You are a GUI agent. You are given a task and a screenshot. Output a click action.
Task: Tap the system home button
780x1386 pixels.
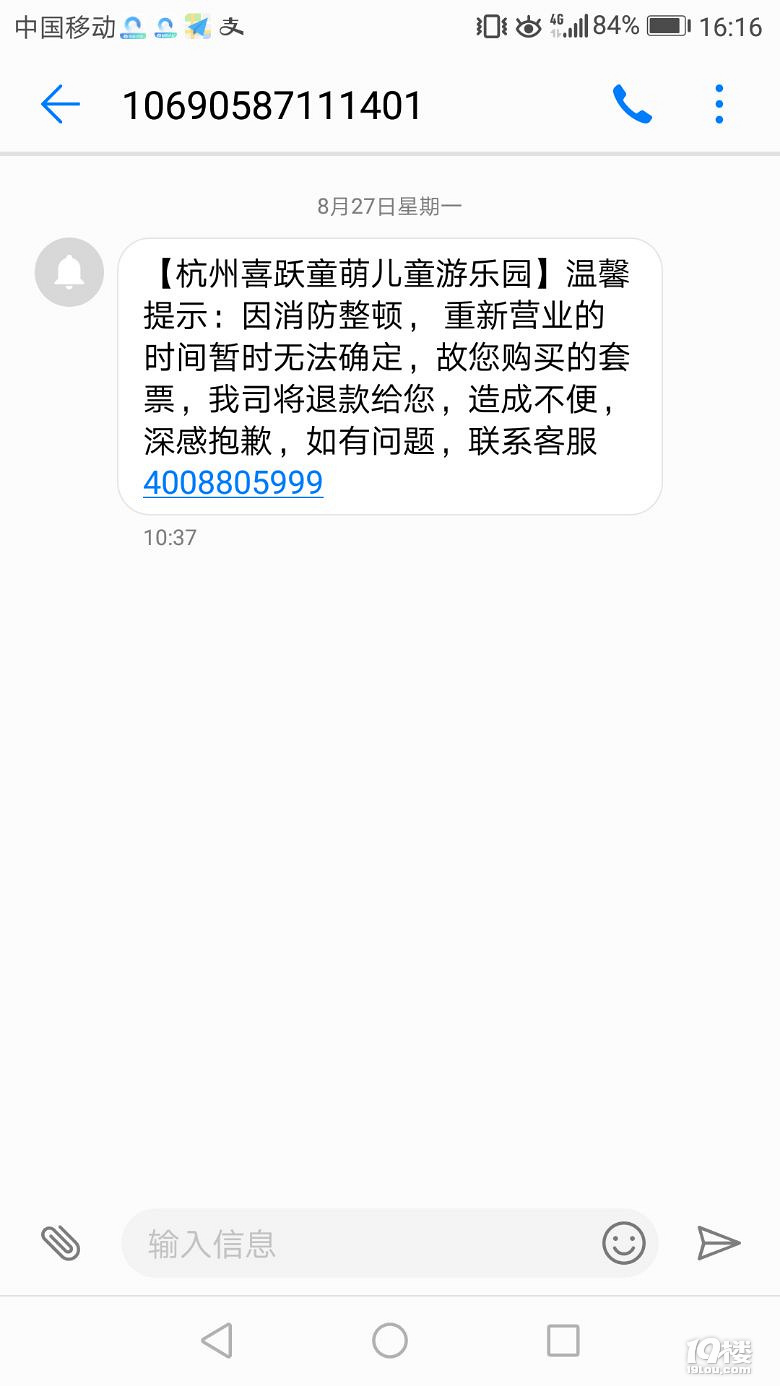tap(389, 1340)
